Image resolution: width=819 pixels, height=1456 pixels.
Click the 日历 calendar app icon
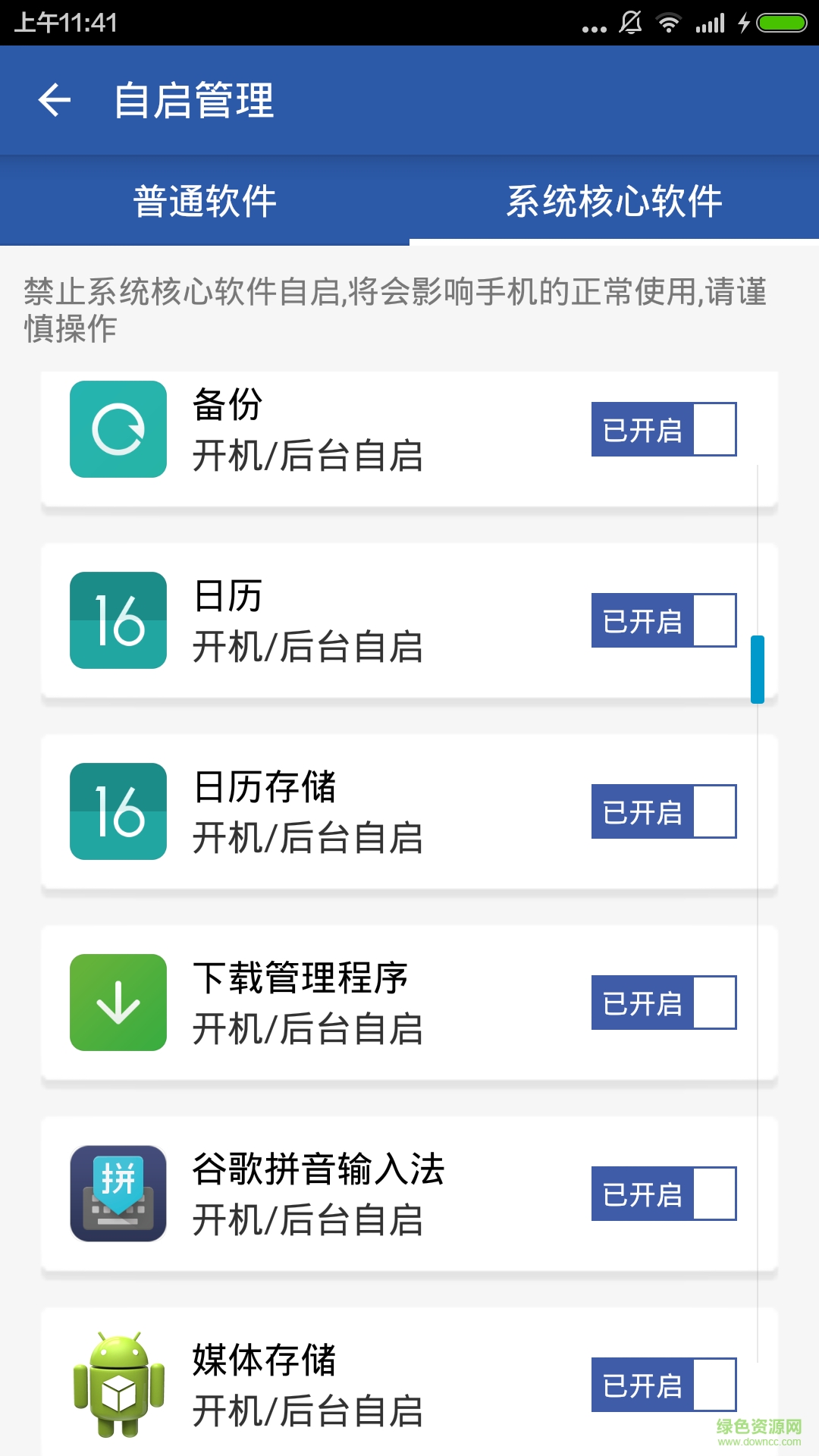(118, 620)
